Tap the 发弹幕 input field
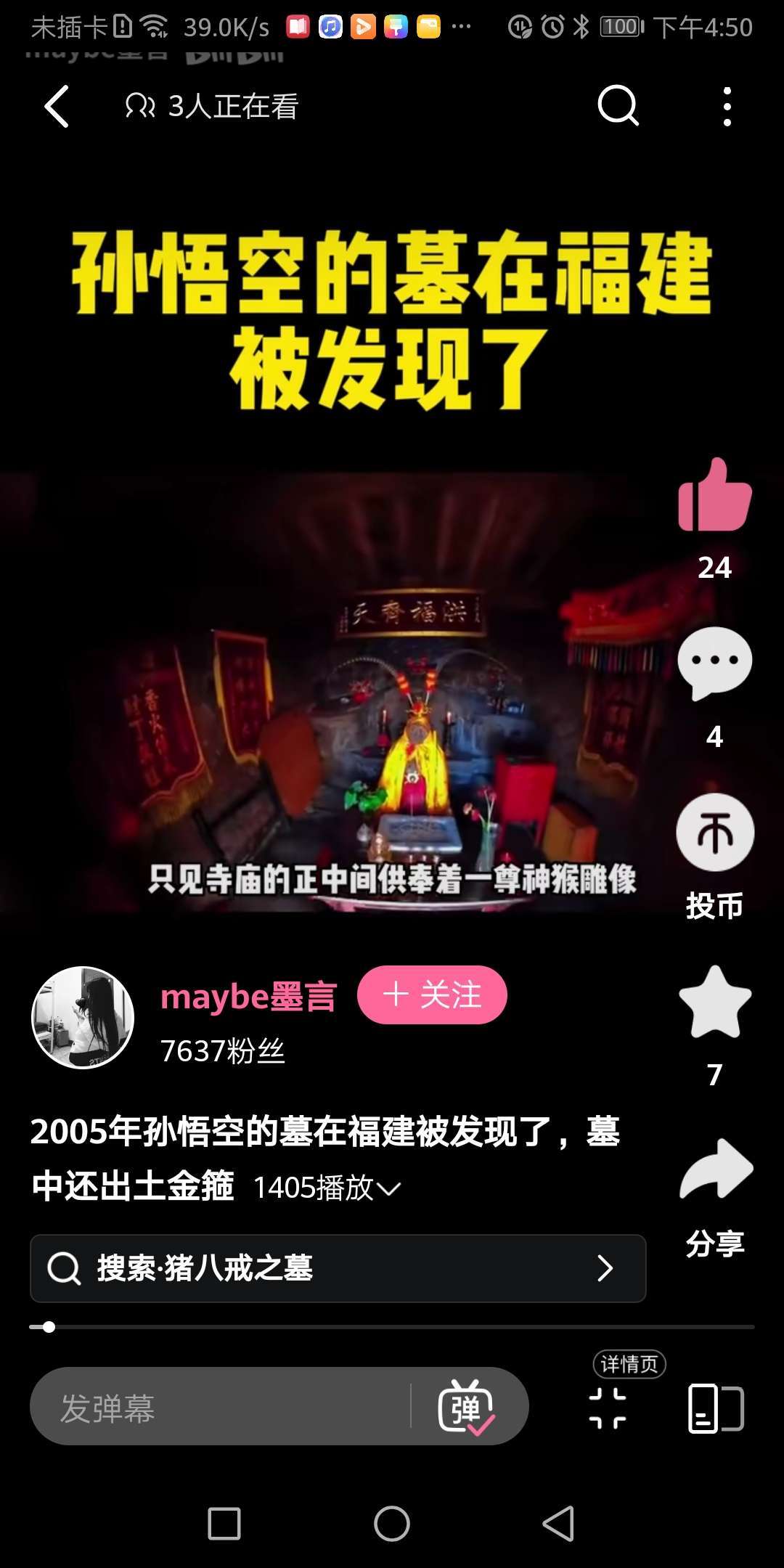The height and width of the screenshot is (1568, 784). (x=218, y=1407)
